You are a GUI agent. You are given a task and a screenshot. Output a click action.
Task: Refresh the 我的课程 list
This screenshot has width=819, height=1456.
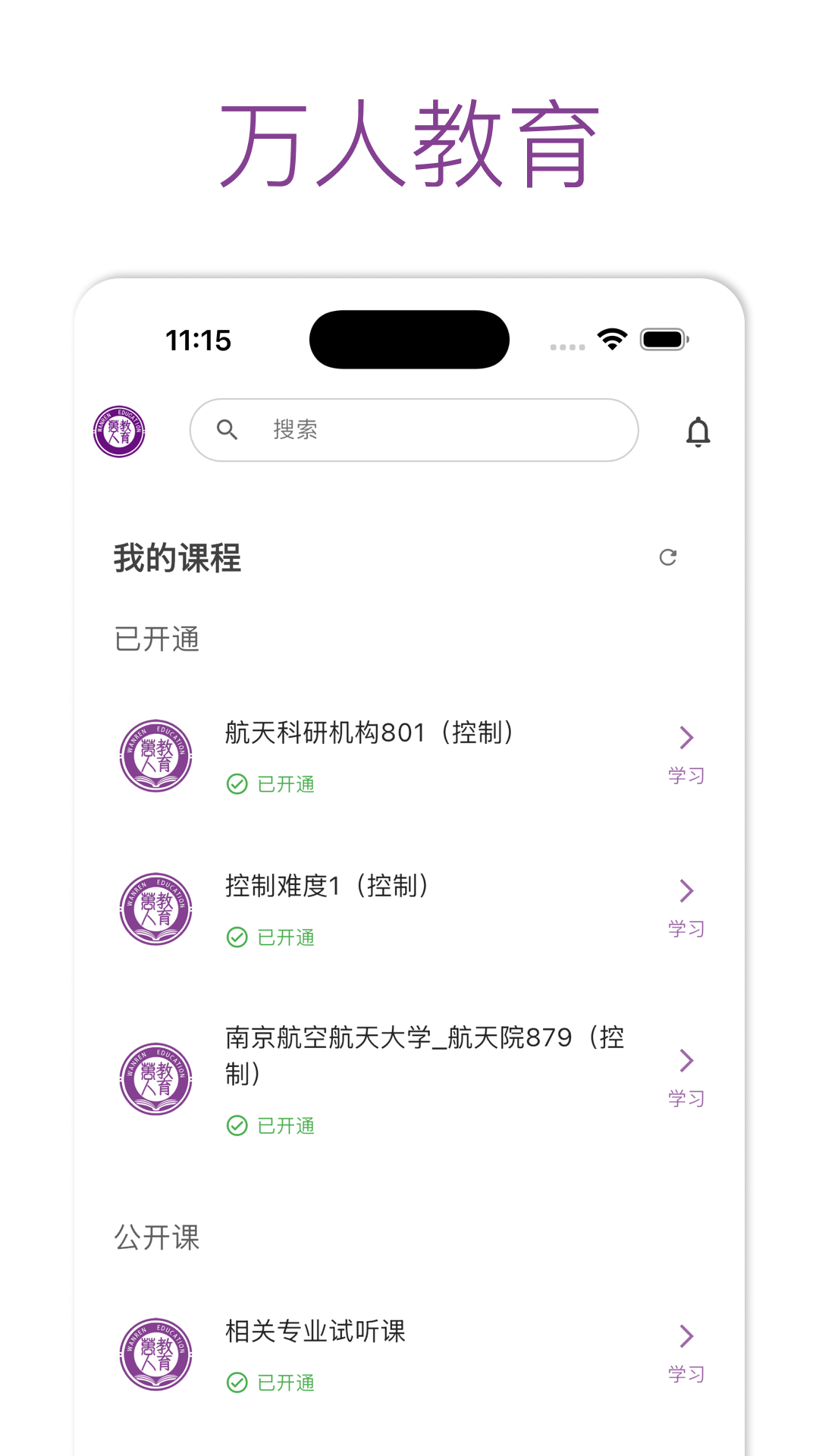coord(667,558)
